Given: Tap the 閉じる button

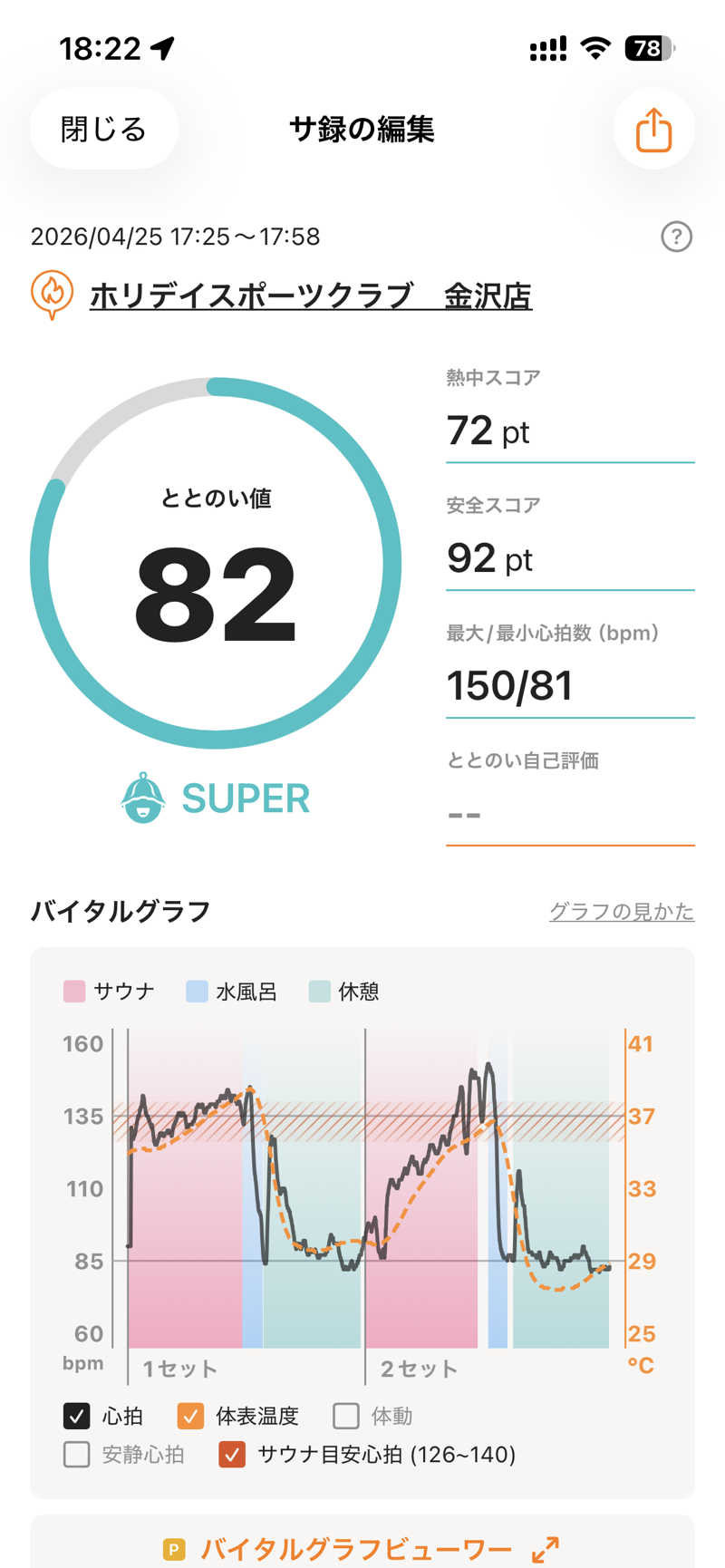Looking at the screenshot, I should click(x=102, y=130).
